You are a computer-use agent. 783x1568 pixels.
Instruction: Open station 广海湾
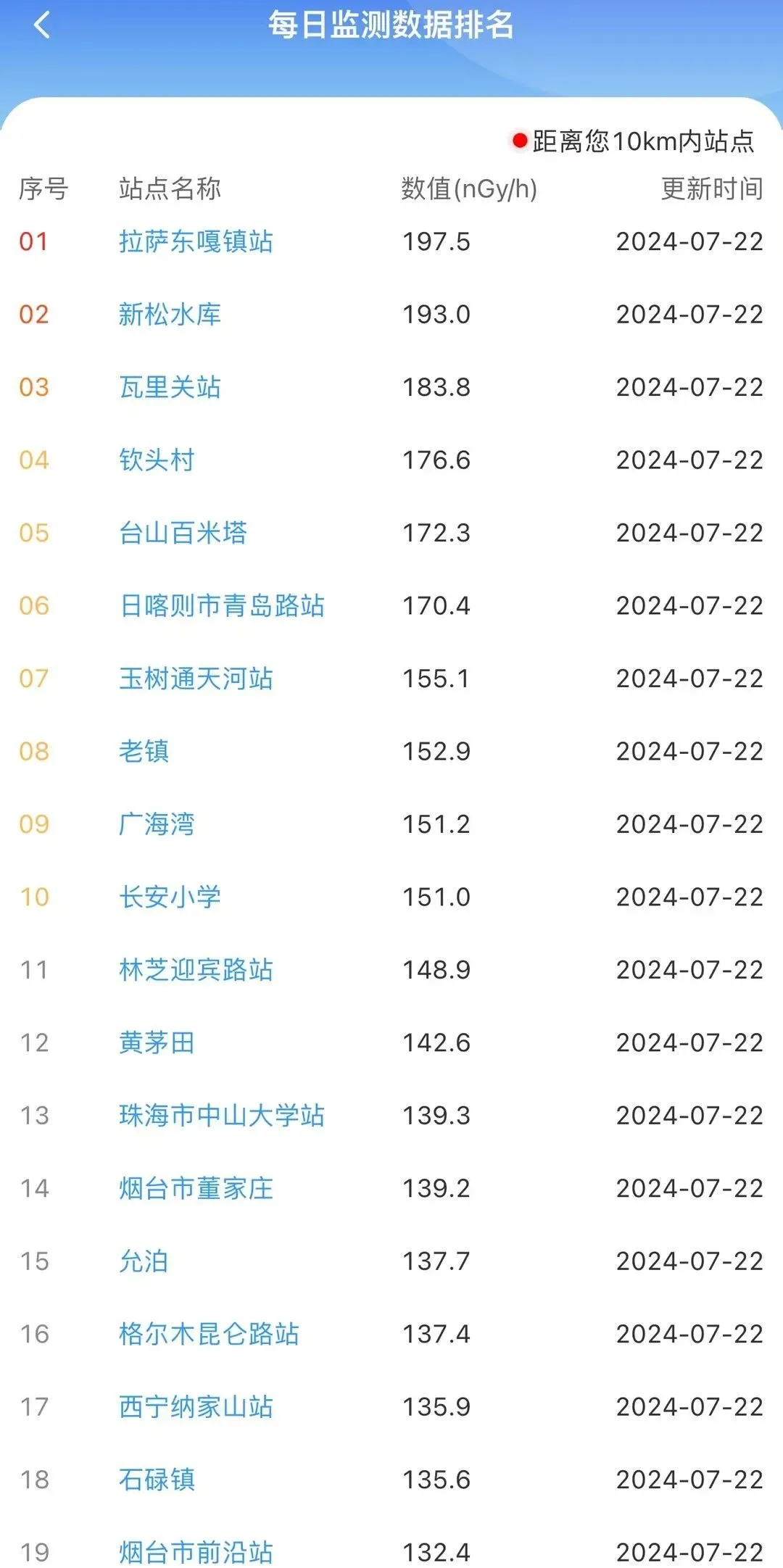(x=157, y=824)
